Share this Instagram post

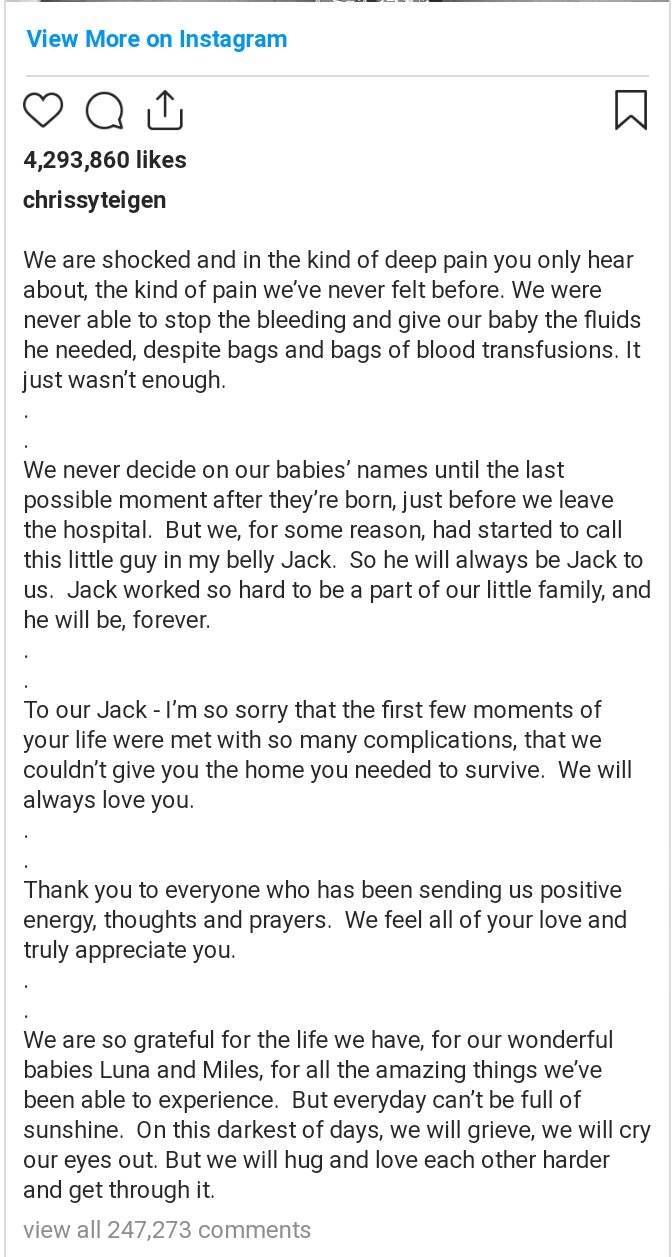165,109
